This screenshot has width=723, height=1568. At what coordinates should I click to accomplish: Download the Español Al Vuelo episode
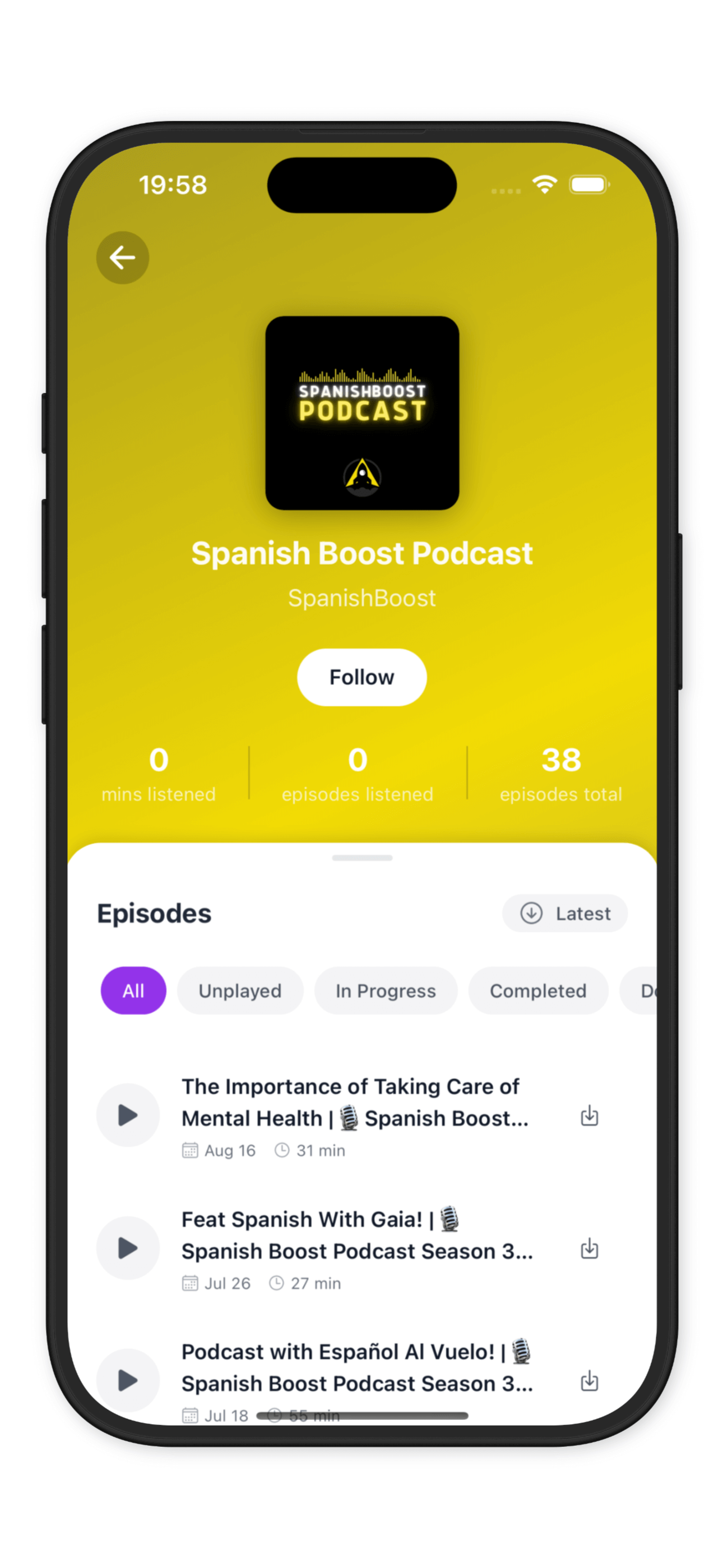coord(589,1381)
